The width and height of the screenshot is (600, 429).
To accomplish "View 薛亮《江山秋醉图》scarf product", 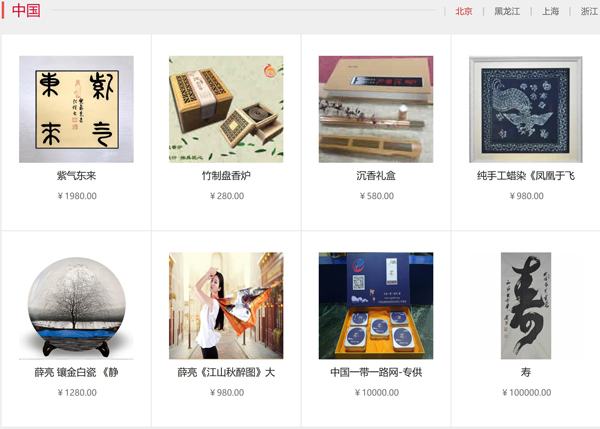I will click(226, 306).
